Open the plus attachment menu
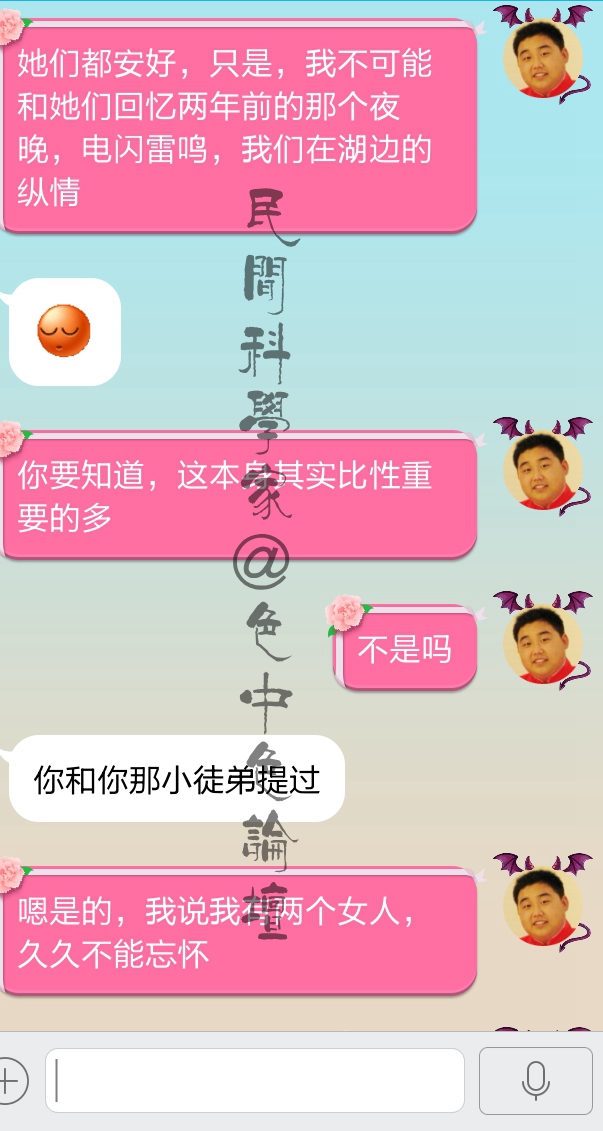603x1131 pixels. point(10,1081)
